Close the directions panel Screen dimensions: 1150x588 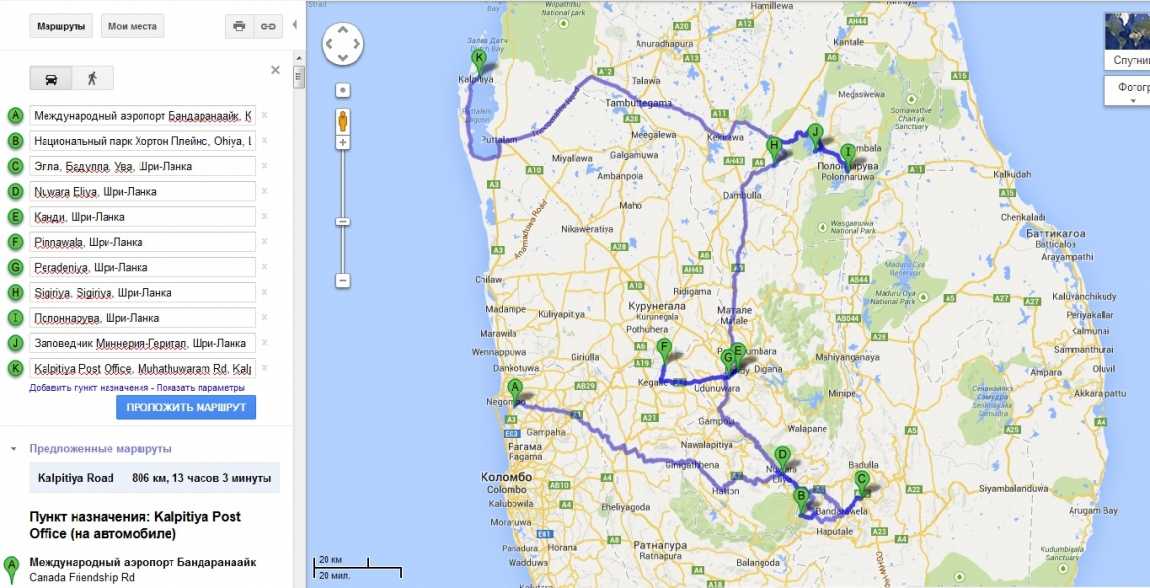click(x=276, y=70)
